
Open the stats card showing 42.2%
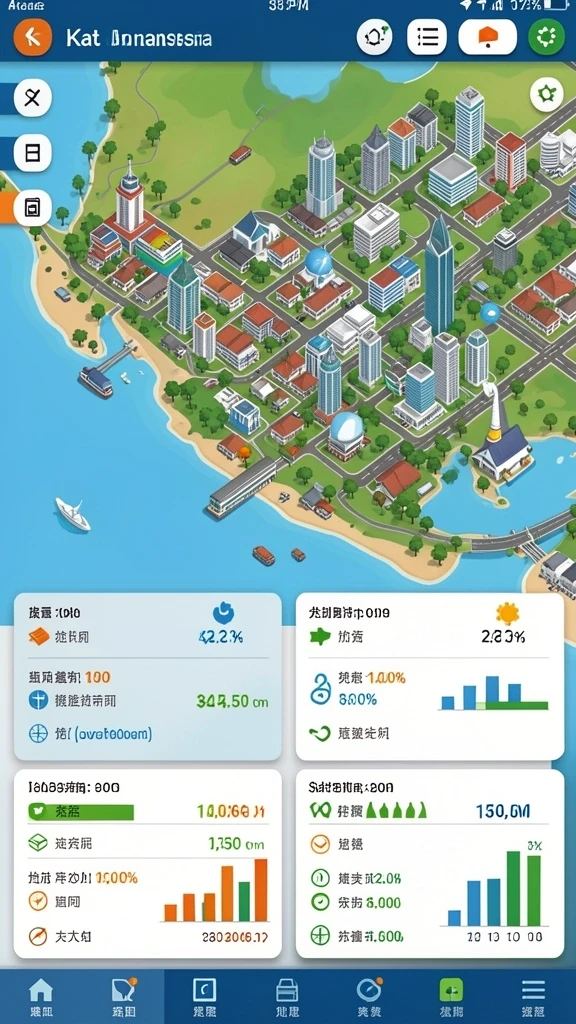(148, 677)
